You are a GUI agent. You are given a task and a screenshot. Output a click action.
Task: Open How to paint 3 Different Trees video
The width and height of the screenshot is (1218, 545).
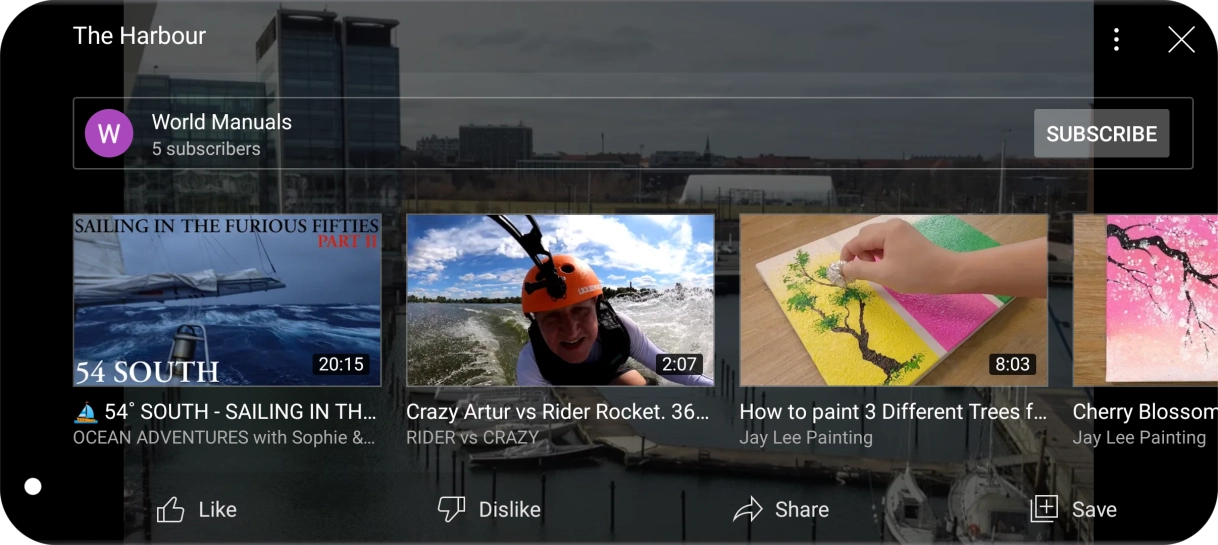click(x=893, y=300)
